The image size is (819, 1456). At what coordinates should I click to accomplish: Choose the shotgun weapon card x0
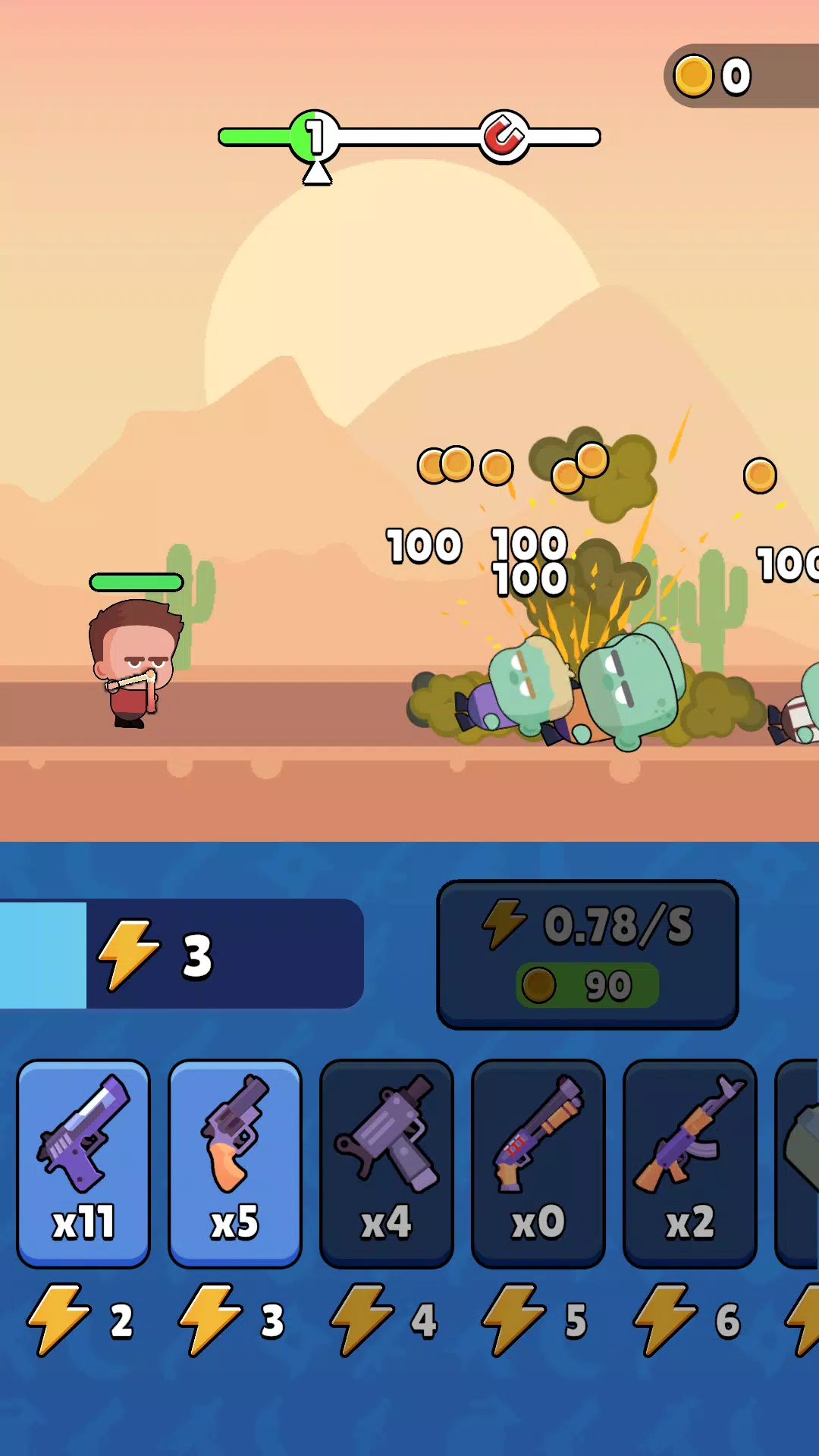point(538,1163)
